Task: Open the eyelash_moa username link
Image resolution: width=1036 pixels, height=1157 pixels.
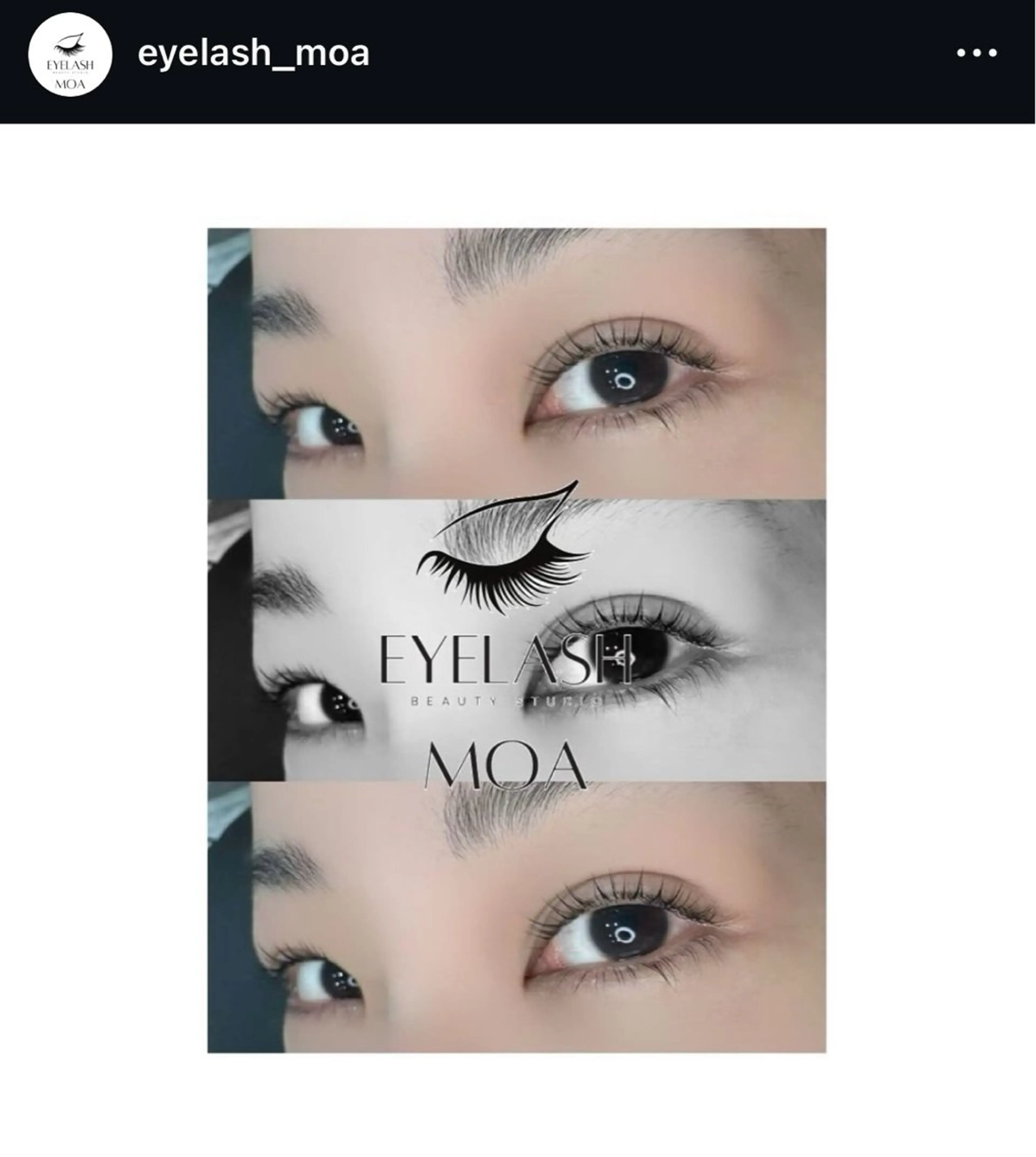Action: click(253, 53)
